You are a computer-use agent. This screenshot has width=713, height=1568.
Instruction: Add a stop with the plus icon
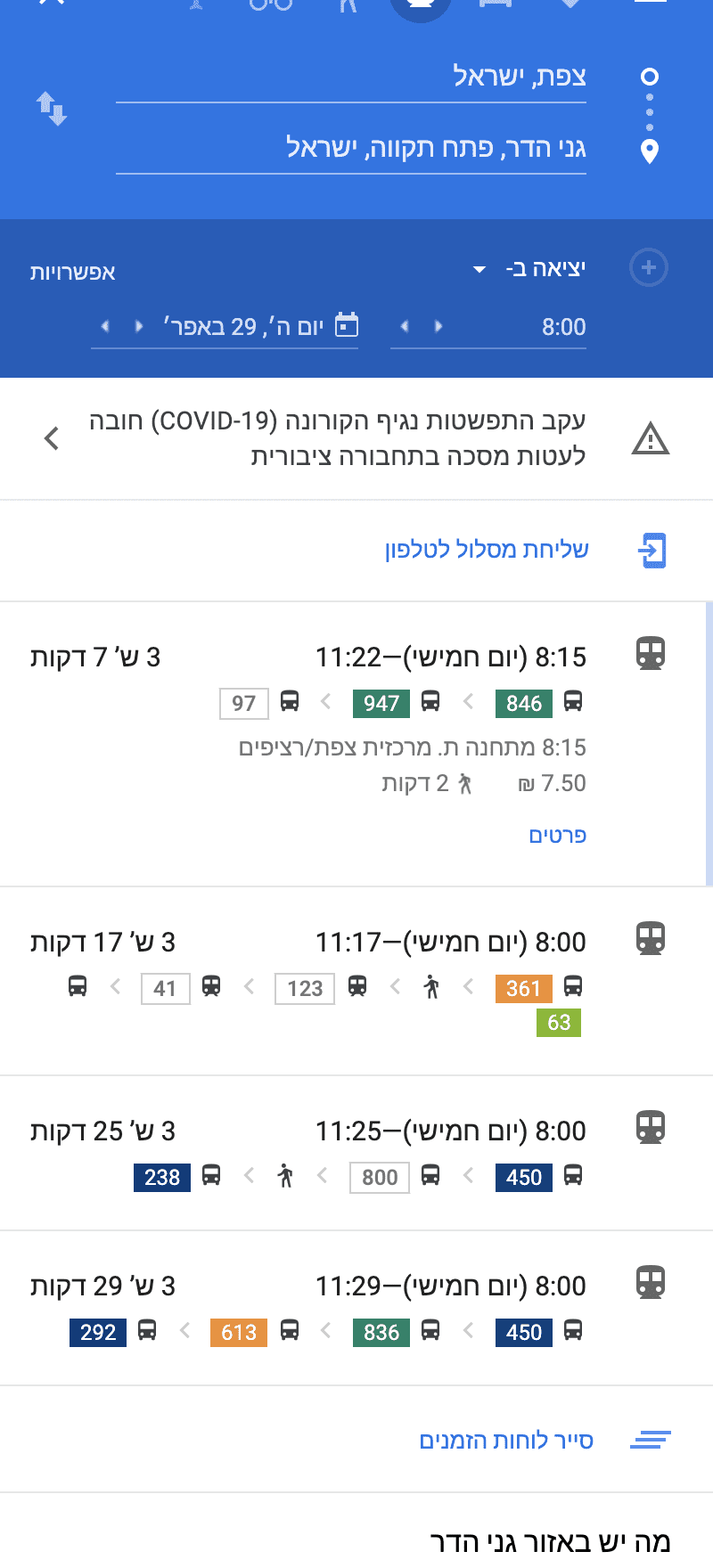[649, 267]
